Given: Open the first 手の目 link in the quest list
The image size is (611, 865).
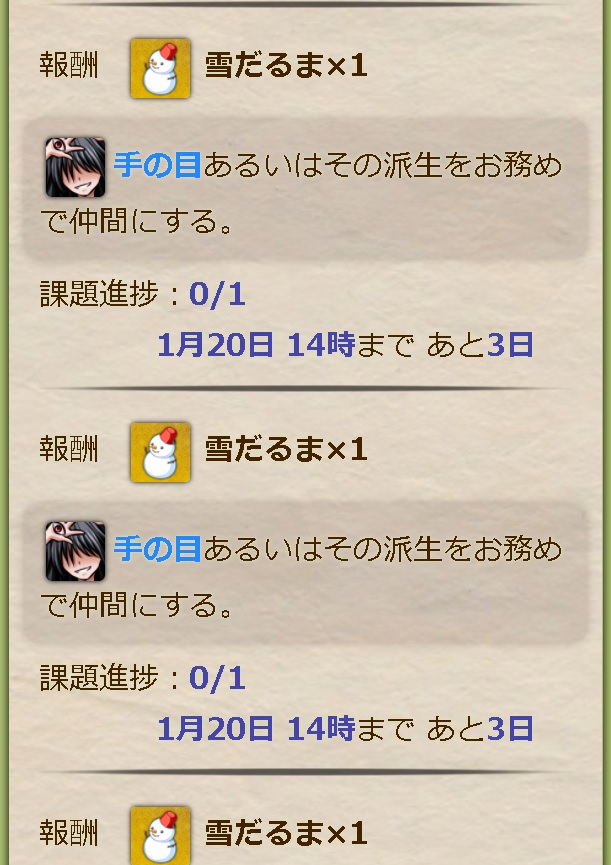Looking at the screenshot, I should pyautogui.click(x=157, y=165).
